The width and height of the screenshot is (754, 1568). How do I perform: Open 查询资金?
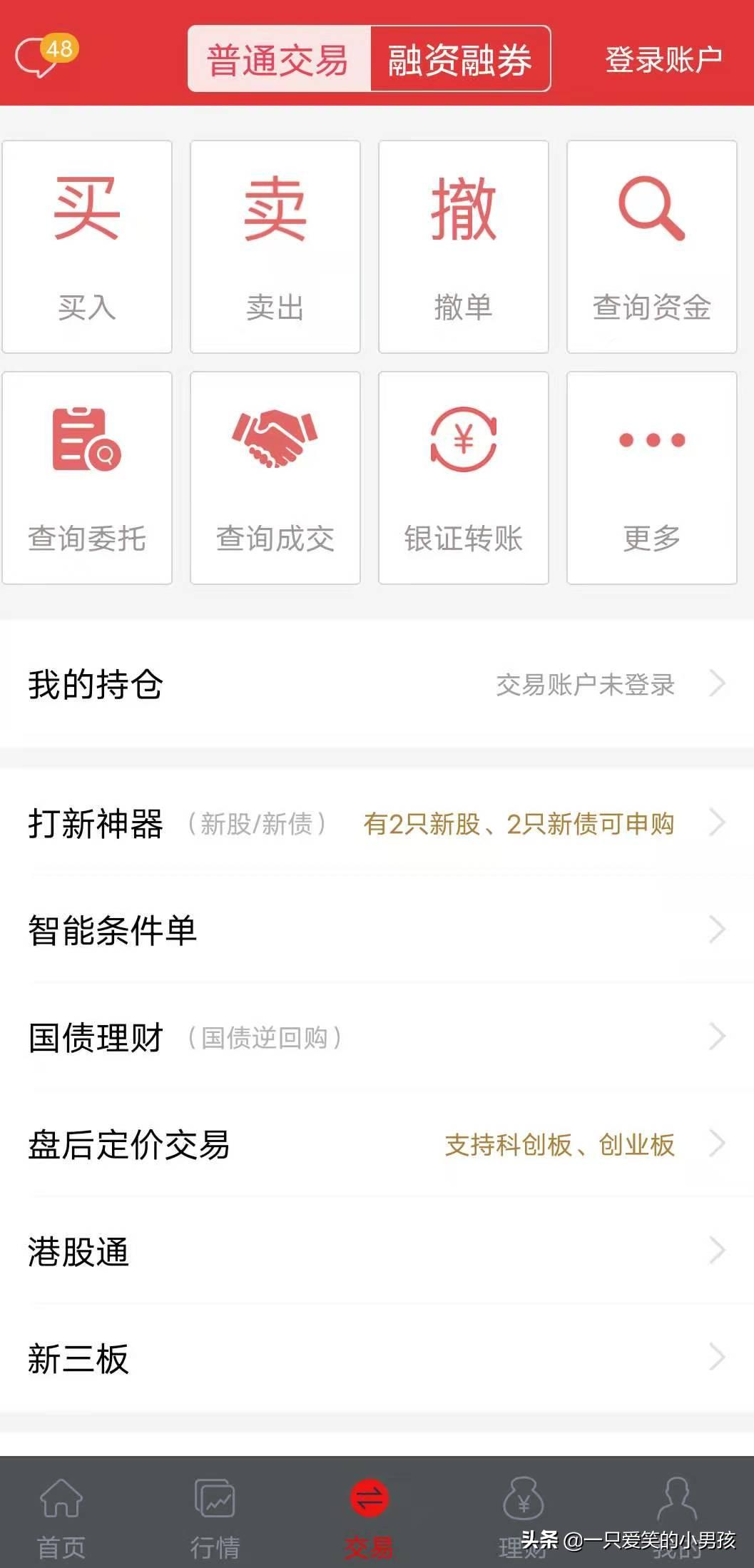pyautogui.click(x=652, y=247)
